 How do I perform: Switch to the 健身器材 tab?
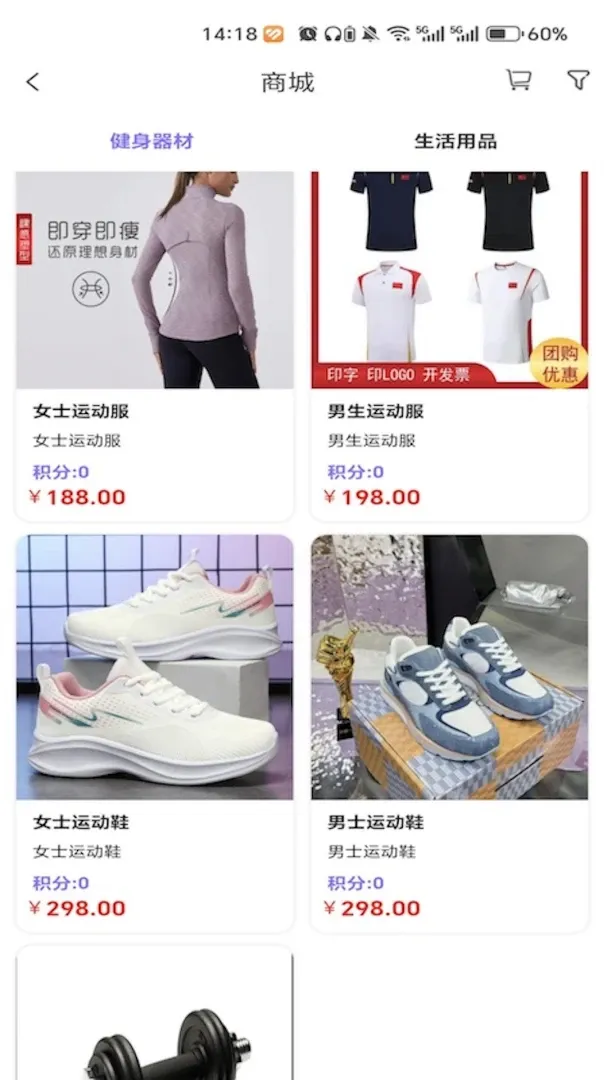click(152, 141)
